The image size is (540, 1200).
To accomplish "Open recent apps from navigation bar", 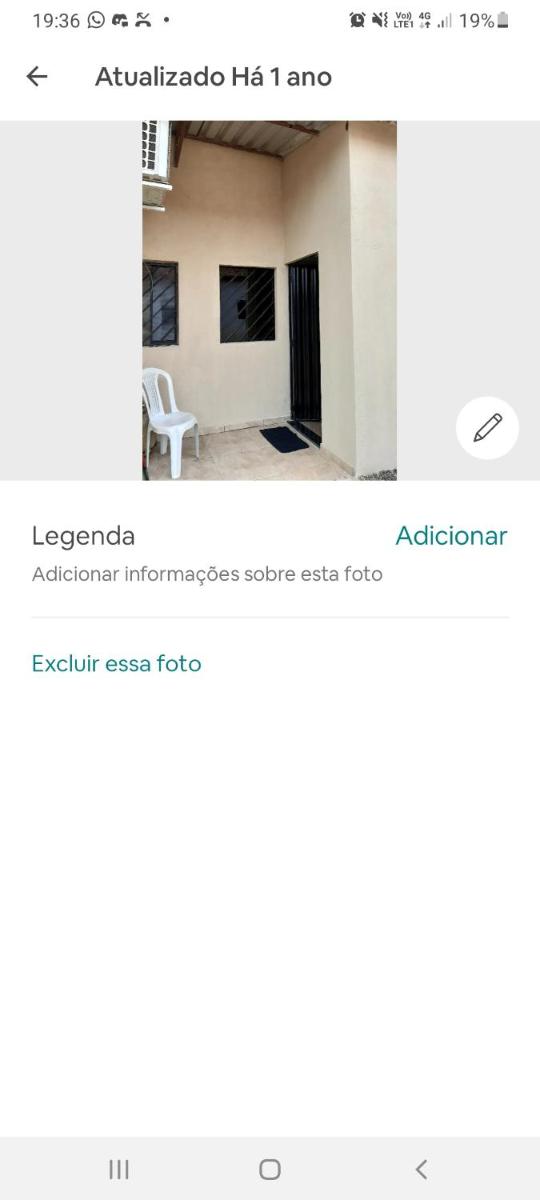I will pos(119,1169).
